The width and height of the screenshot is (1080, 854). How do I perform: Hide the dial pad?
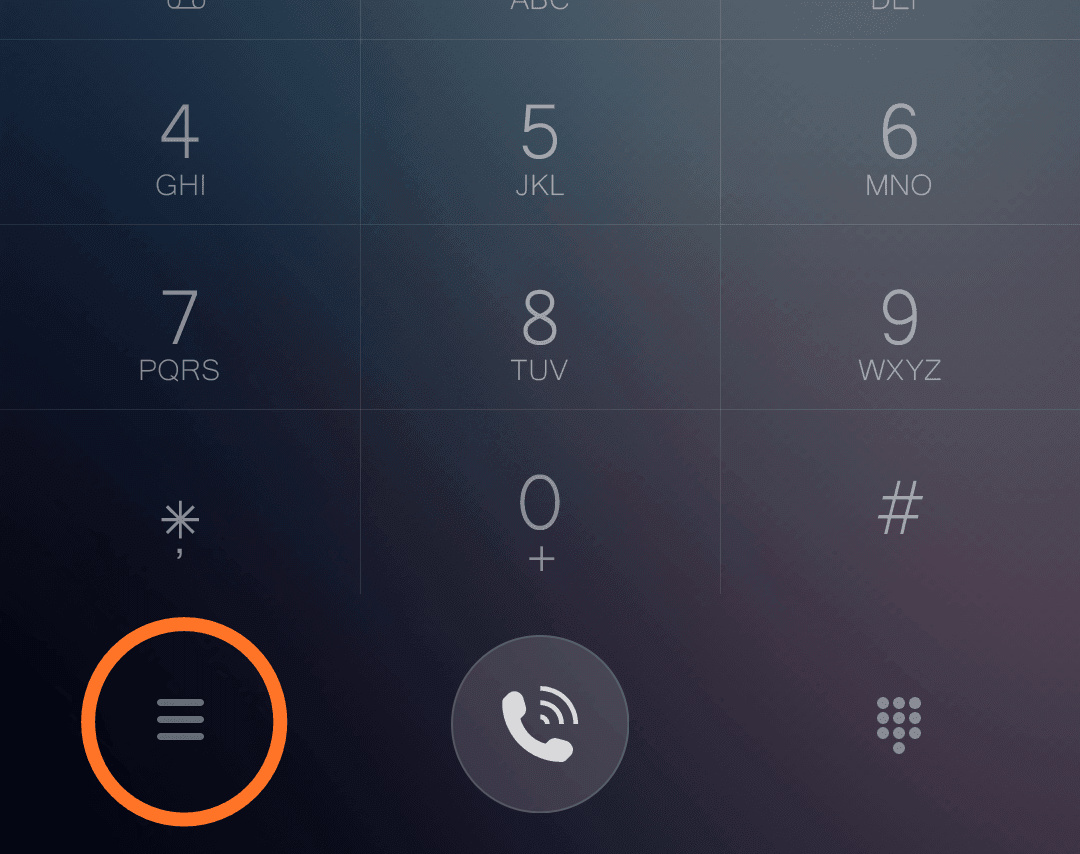pyautogui.click(x=898, y=724)
